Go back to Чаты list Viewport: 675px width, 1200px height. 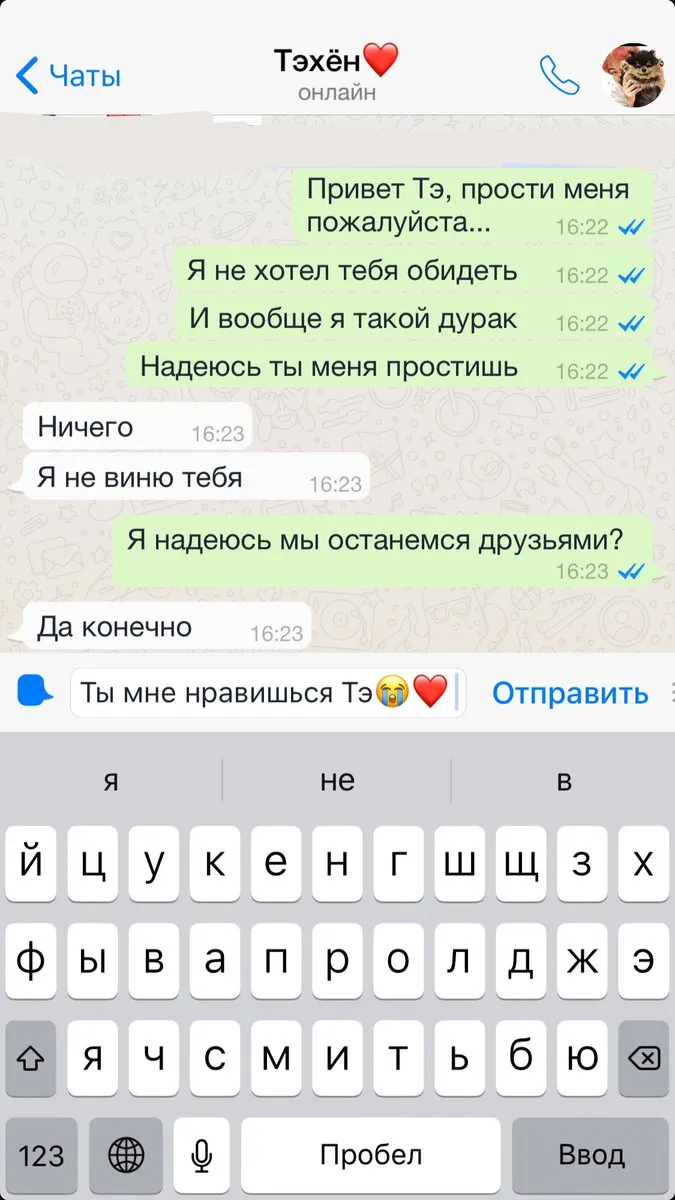(68, 75)
